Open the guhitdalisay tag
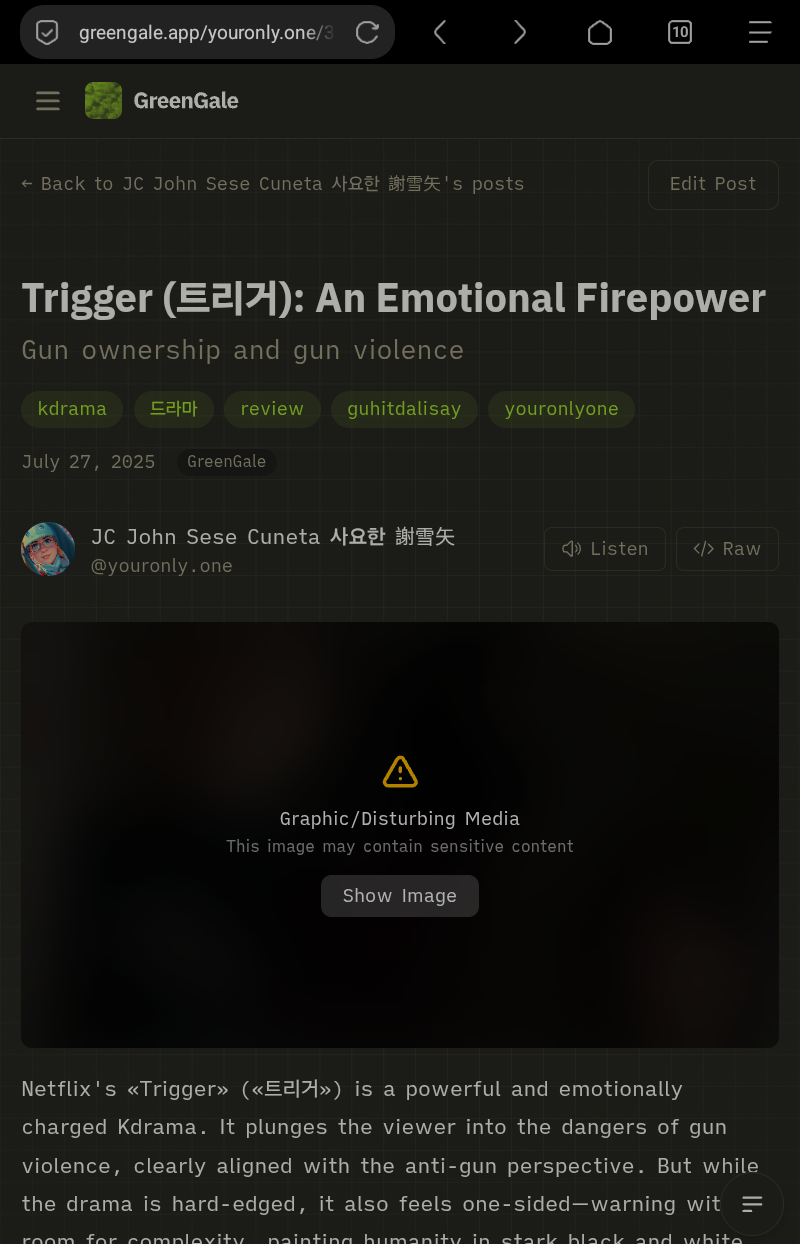This screenshot has width=800, height=1244. tap(404, 409)
